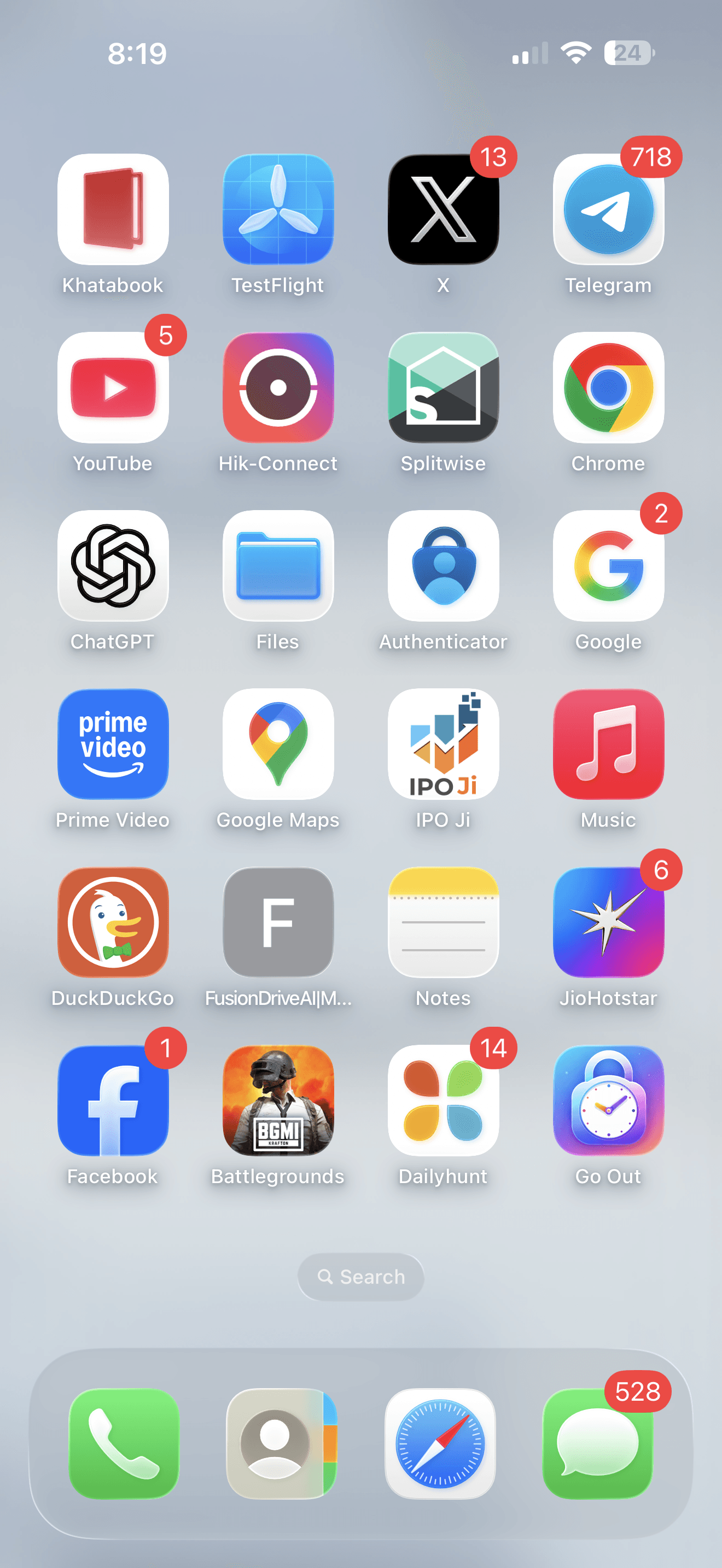
Task: Open the Khatabook app
Action: [x=113, y=210]
